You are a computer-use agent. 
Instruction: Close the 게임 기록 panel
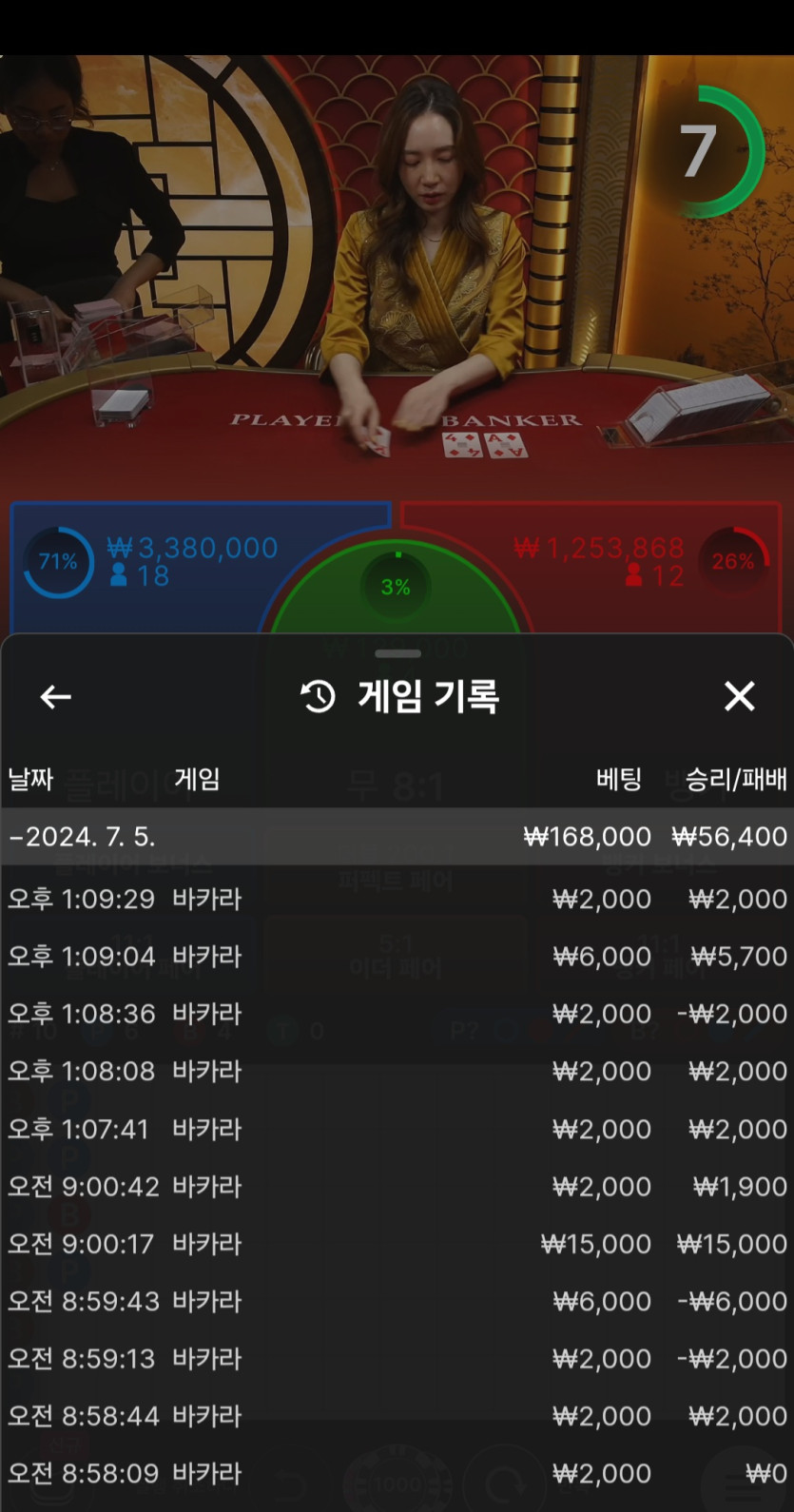pyautogui.click(x=739, y=696)
